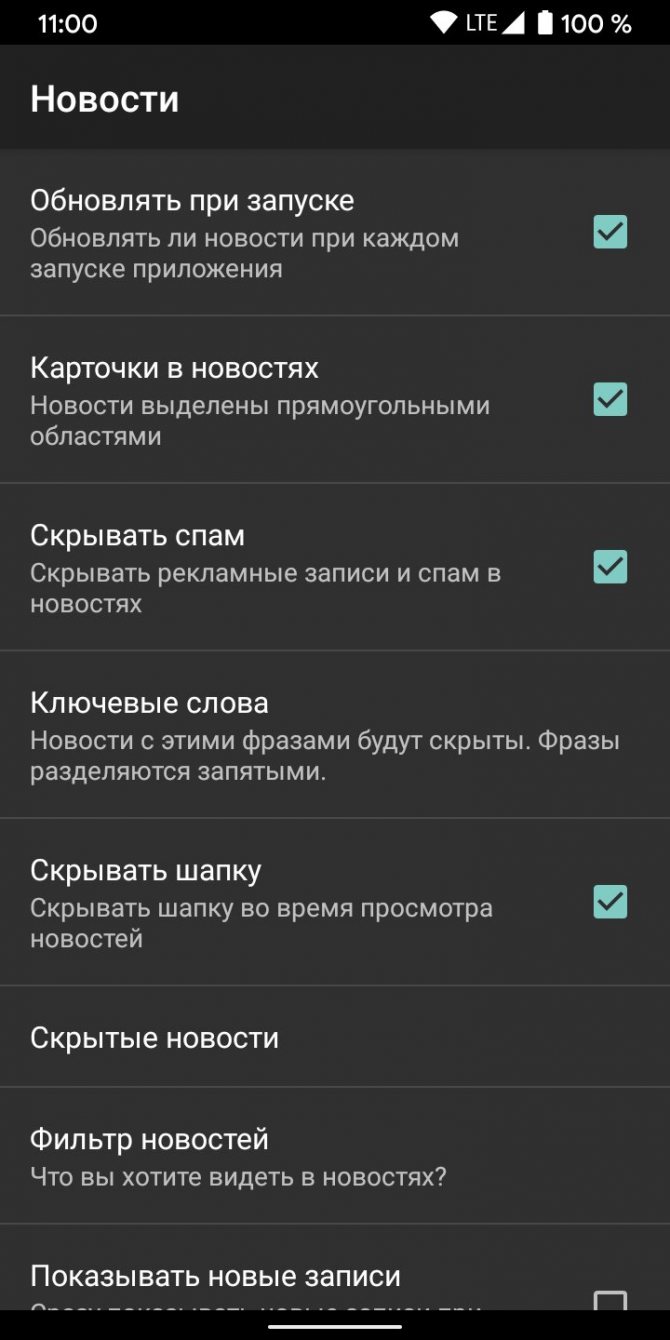The width and height of the screenshot is (670, 1340).
Task: Disable Карточки в новостях option
Action: coord(610,399)
